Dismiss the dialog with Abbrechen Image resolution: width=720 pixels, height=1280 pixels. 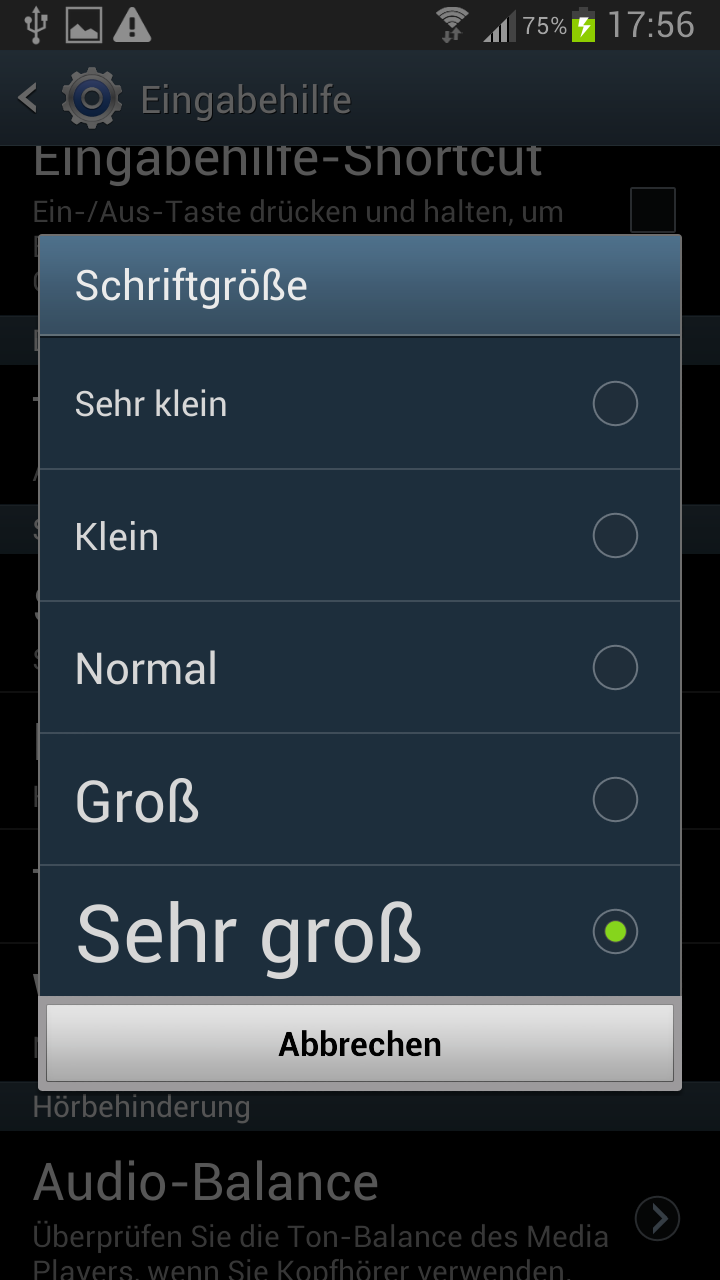(360, 1043)
